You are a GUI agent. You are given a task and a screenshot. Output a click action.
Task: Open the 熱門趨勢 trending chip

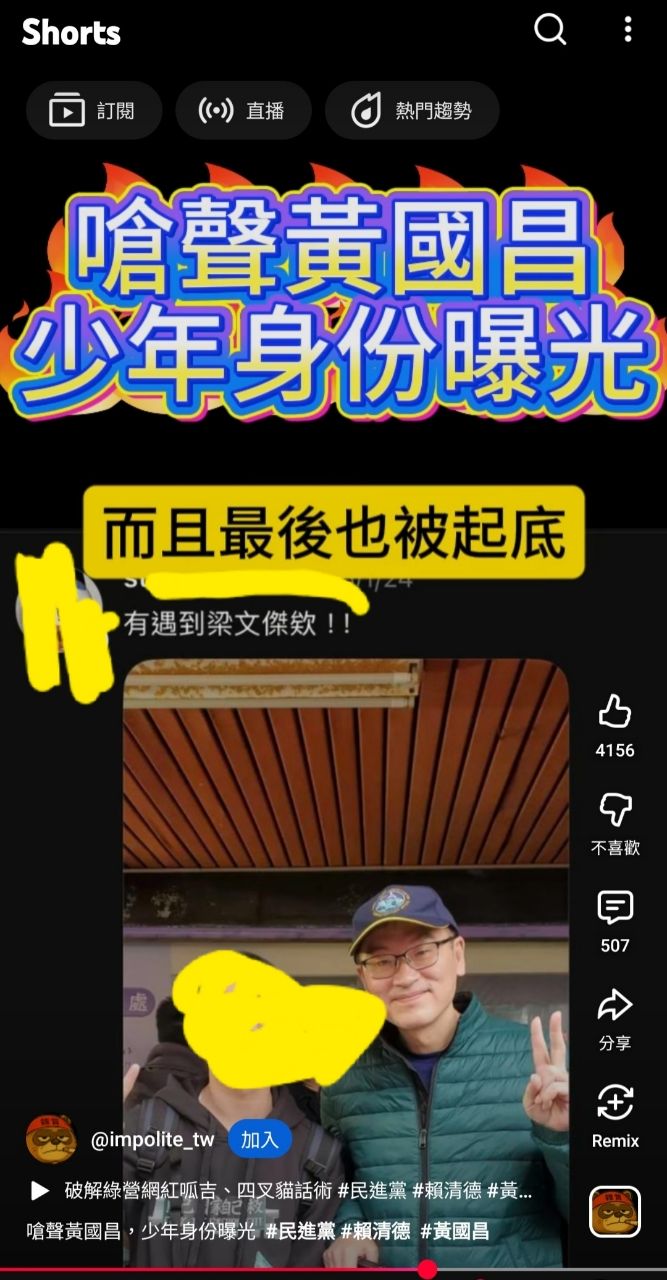412,111
